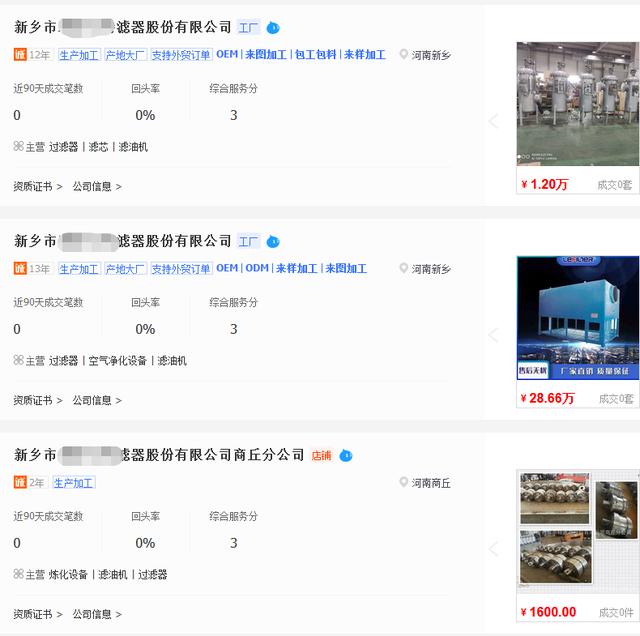Viewport: 640px width, 636px height.
Task: Open the 商丘分公司 company listing
Action: [x=160, y=455]
